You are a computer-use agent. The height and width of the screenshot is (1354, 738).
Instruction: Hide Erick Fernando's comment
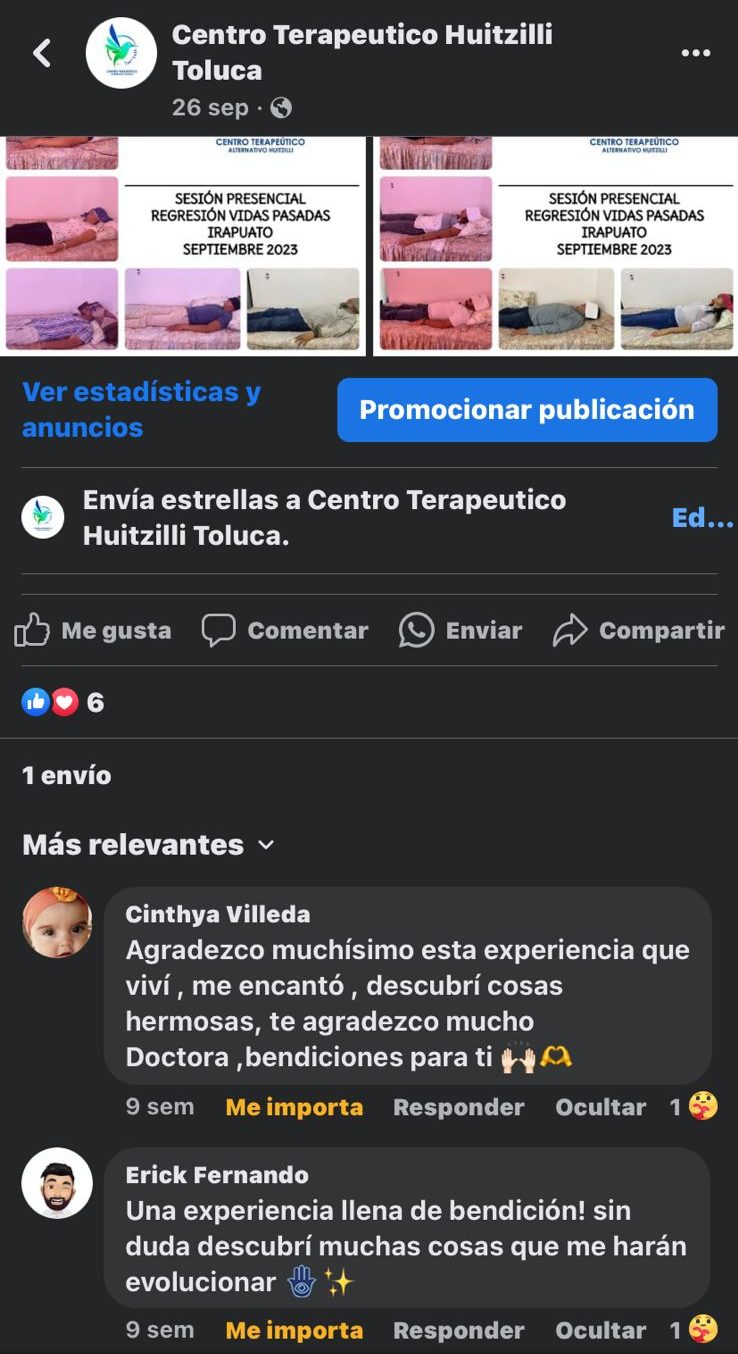tap(600, 1330)
